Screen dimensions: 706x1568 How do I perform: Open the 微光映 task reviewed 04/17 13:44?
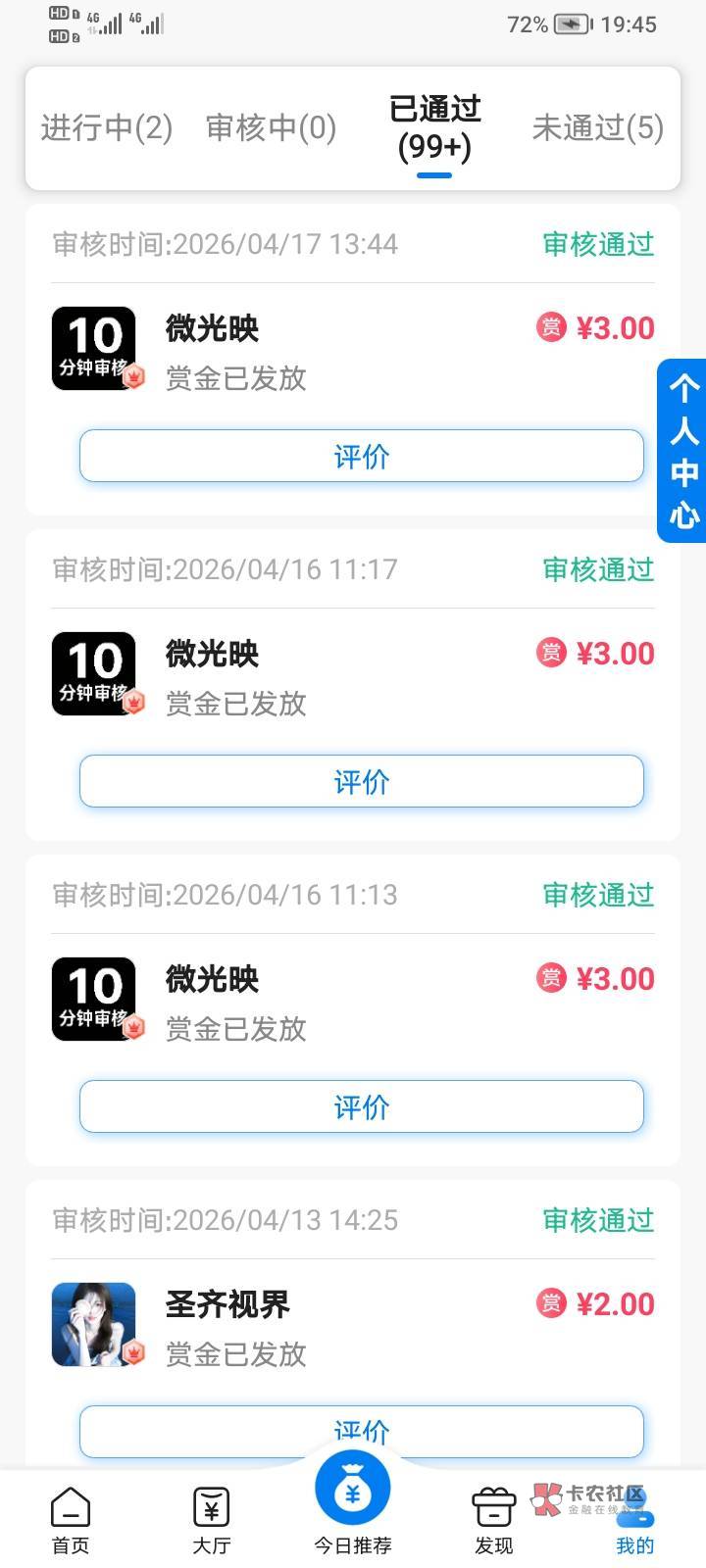coord(353,349)
